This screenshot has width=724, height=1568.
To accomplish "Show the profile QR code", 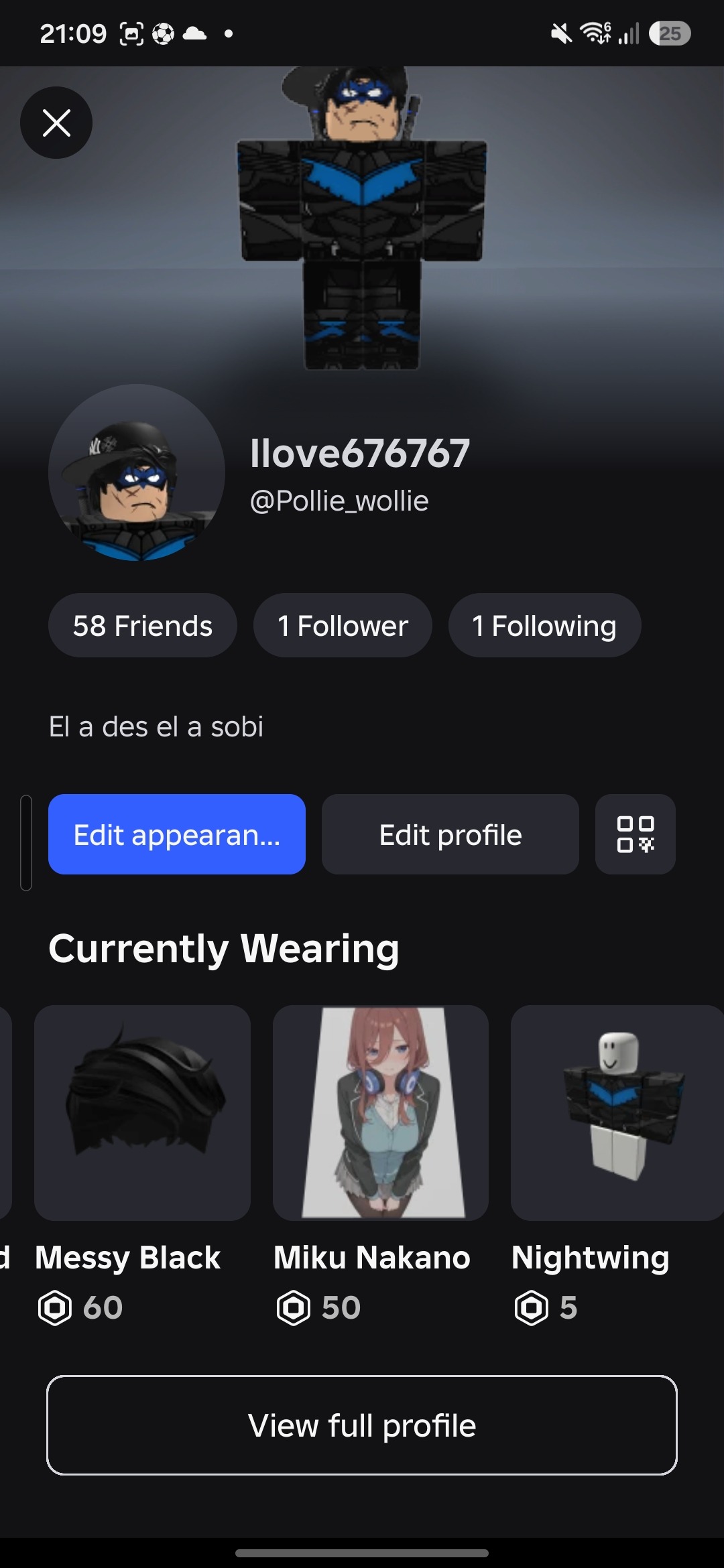I will [636, 834].
